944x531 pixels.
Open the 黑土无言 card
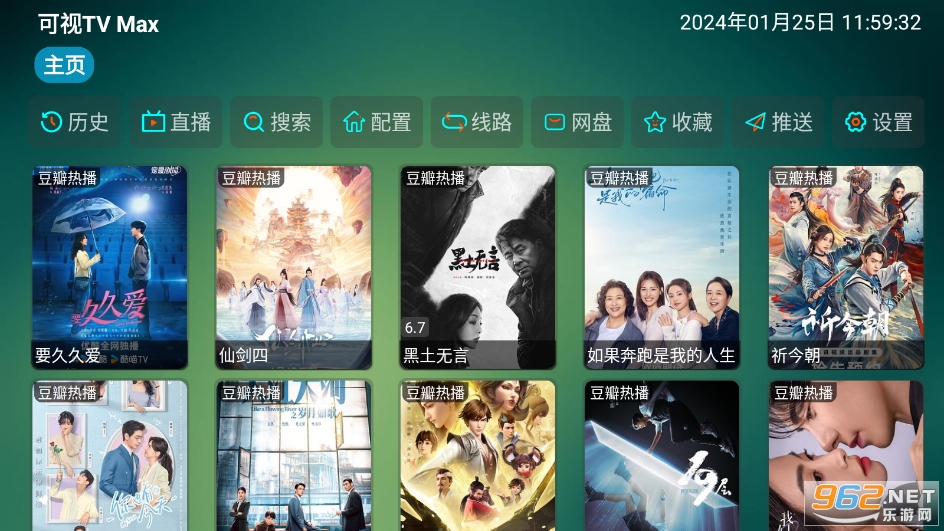[478, 267]
